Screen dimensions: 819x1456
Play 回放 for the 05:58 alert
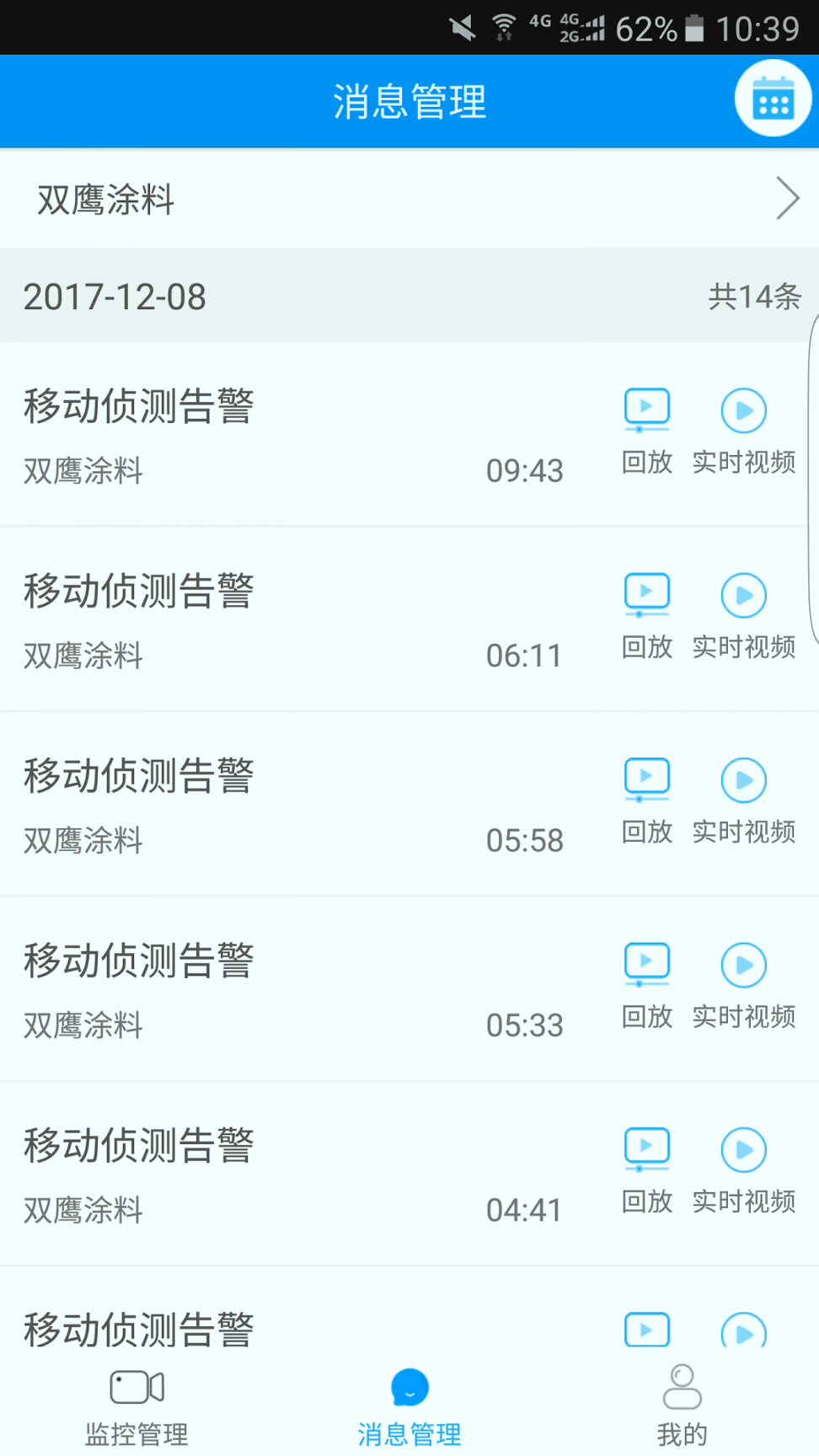[x=647, y=797]
